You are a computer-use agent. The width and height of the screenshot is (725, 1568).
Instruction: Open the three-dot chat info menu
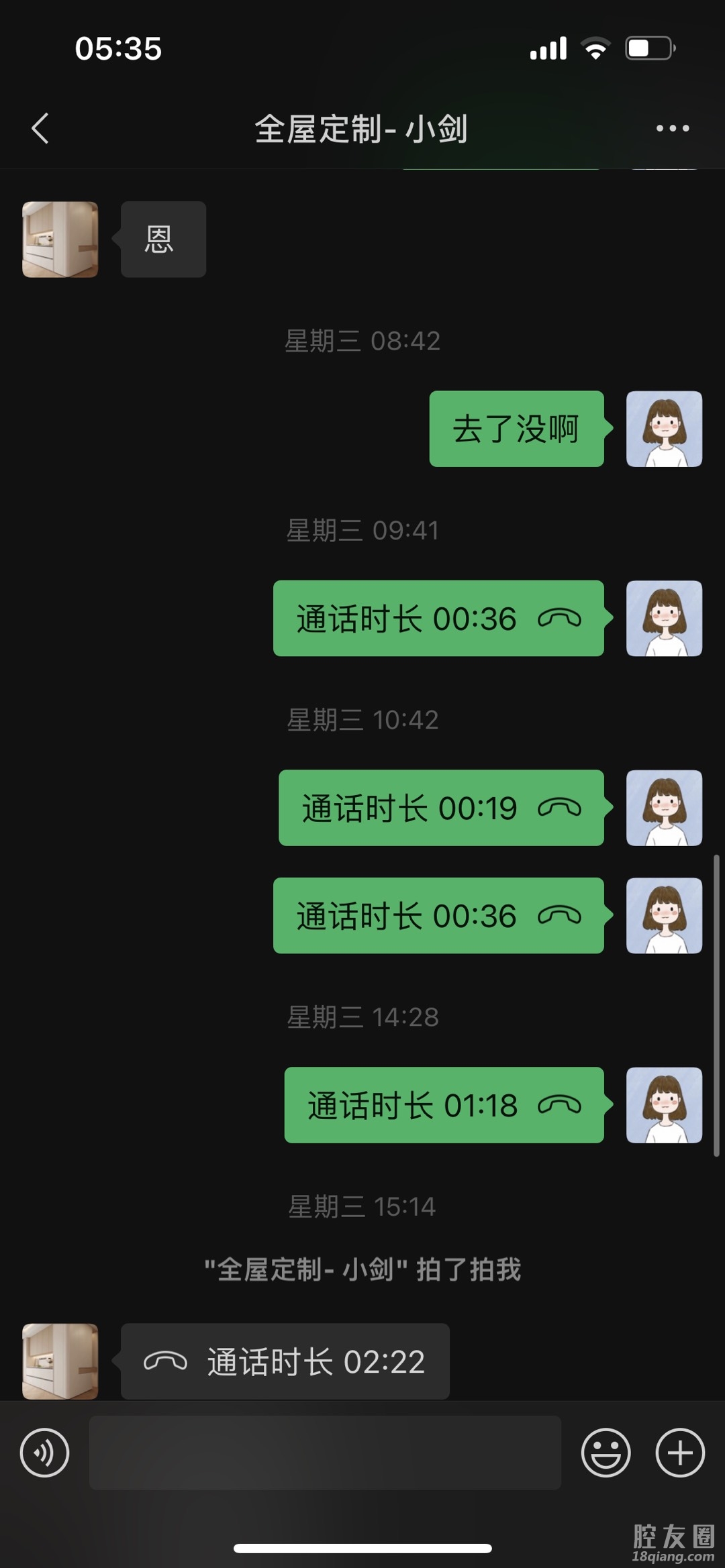point(672,128)
